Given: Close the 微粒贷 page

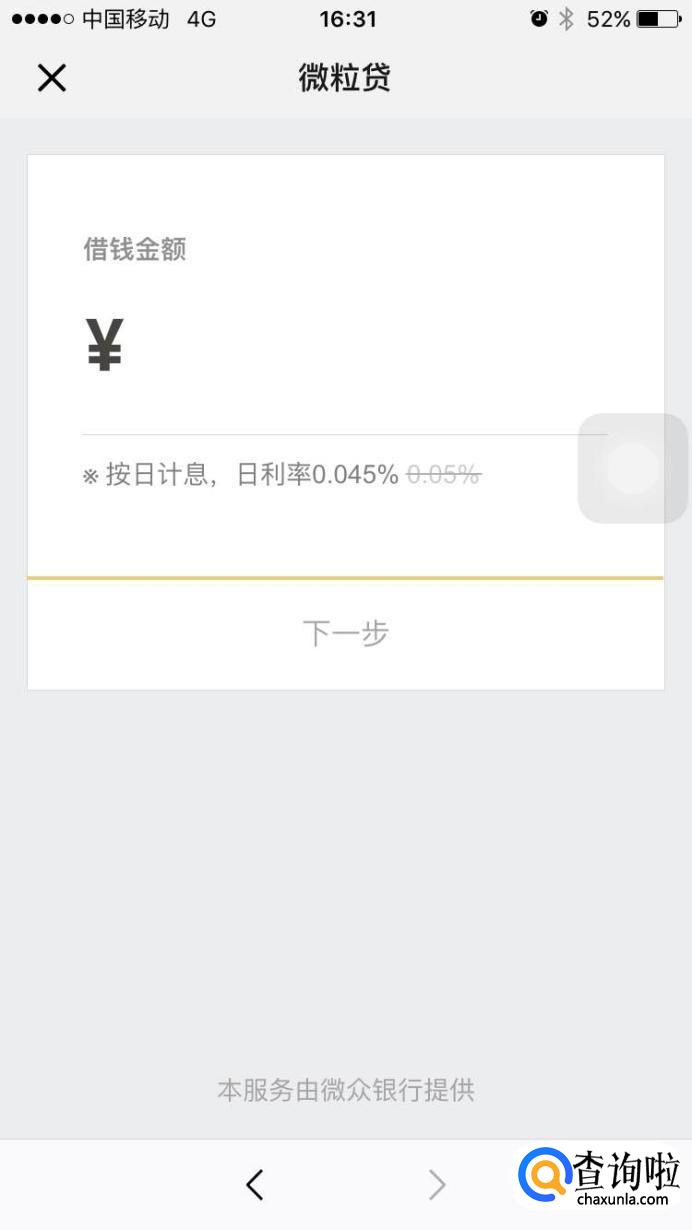Looking at the screenshot, I should point(52,77).
